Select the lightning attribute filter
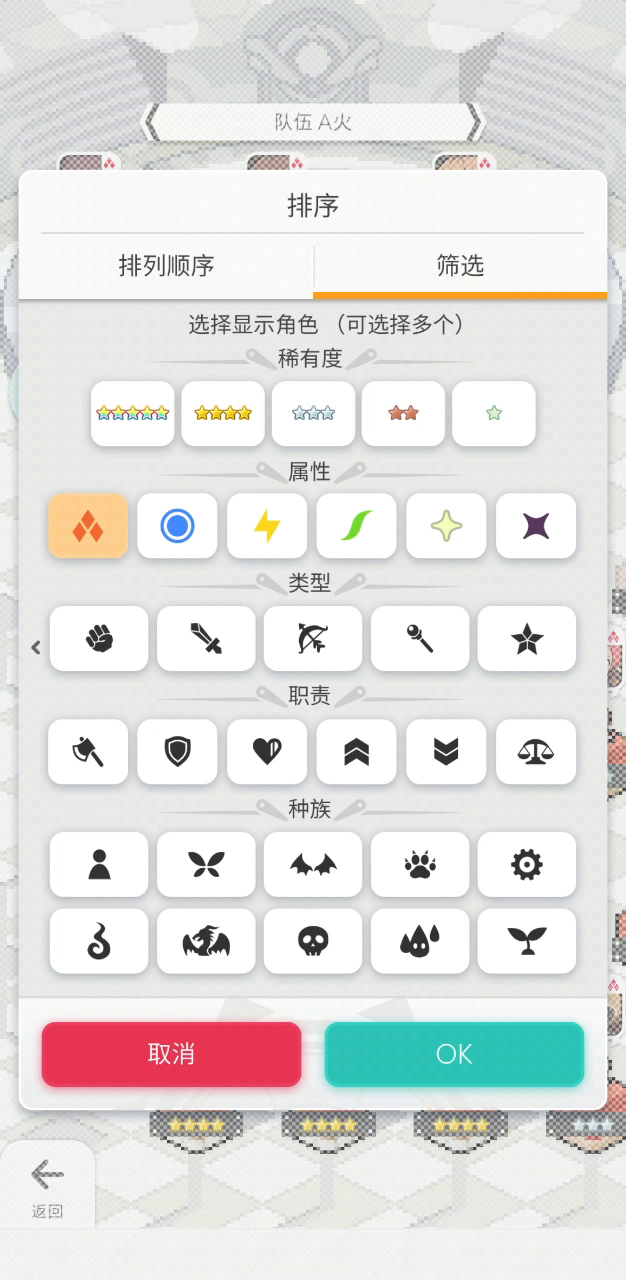This screenshot has height=1280, width=626. point(267,526)
